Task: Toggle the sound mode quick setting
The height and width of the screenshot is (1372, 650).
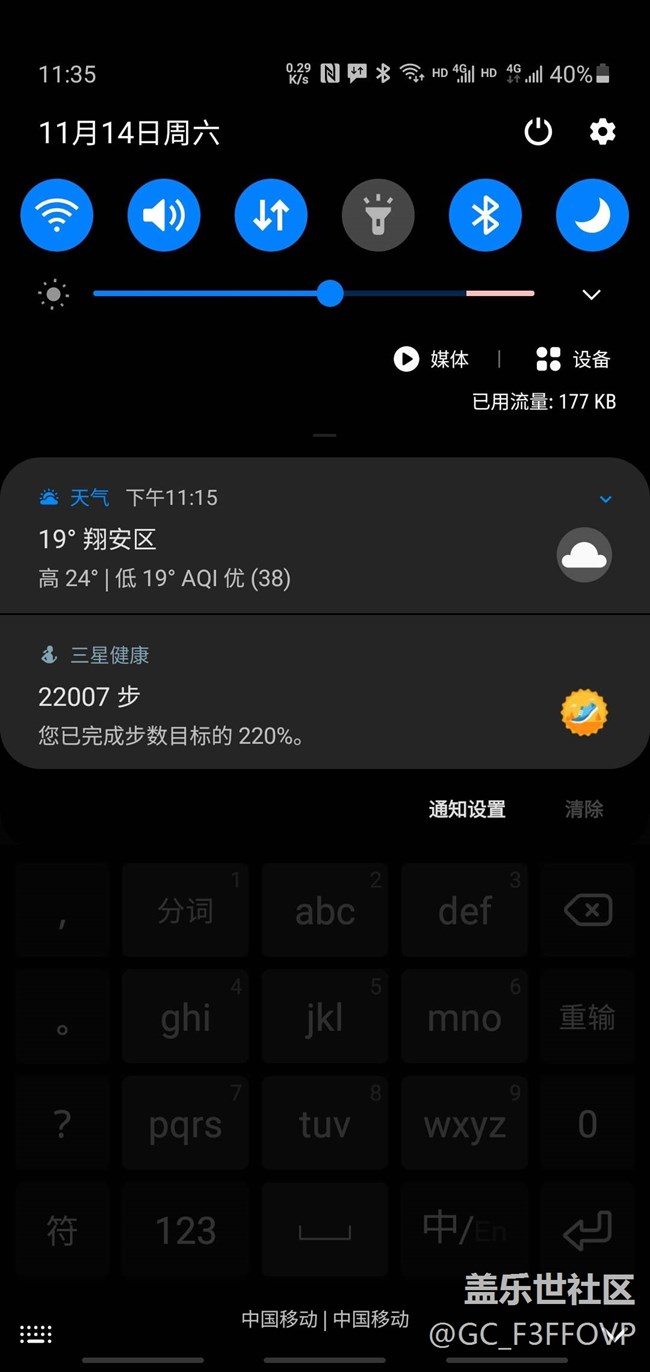Action: (164, 215)
